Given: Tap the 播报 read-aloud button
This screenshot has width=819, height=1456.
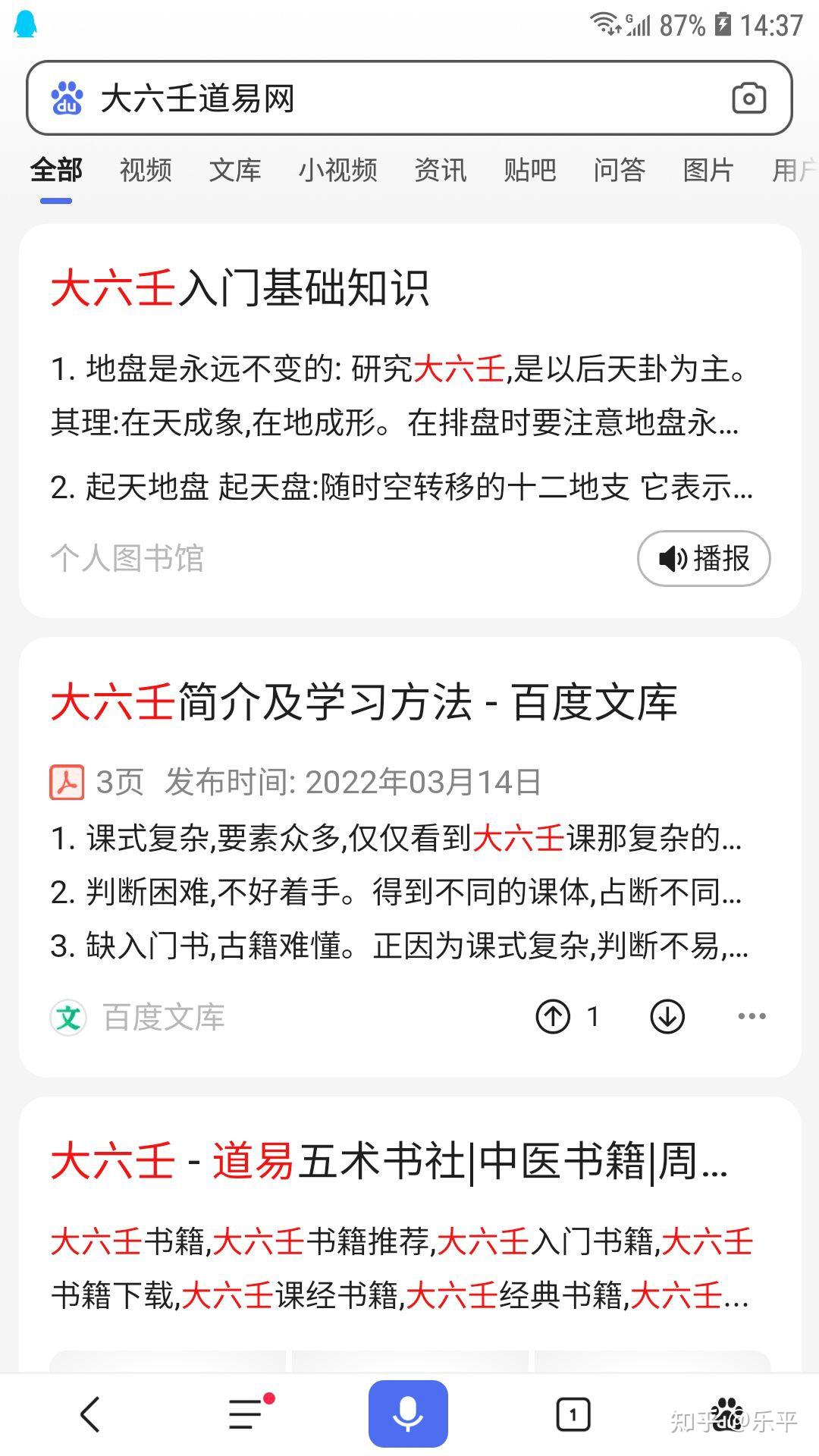Looking at the screenshot, I should [704, 559].
